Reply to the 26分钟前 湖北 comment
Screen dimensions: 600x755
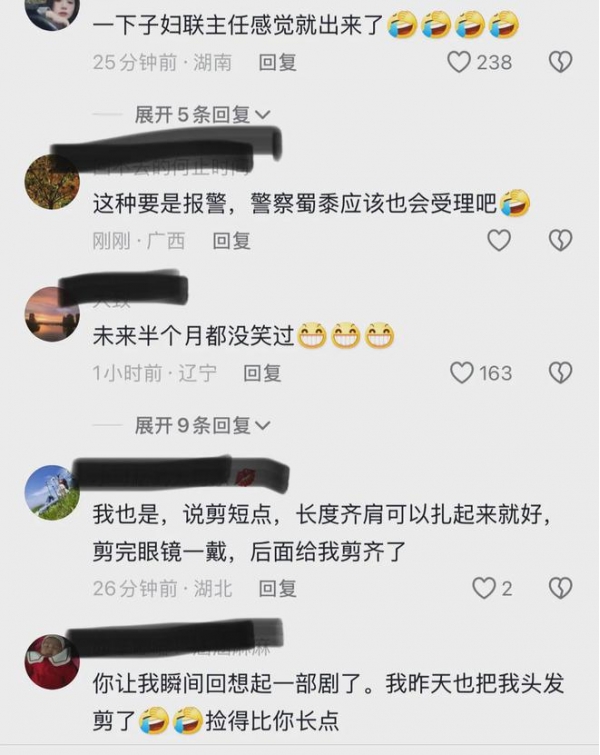pyautogui.click(x=278, y=588)
